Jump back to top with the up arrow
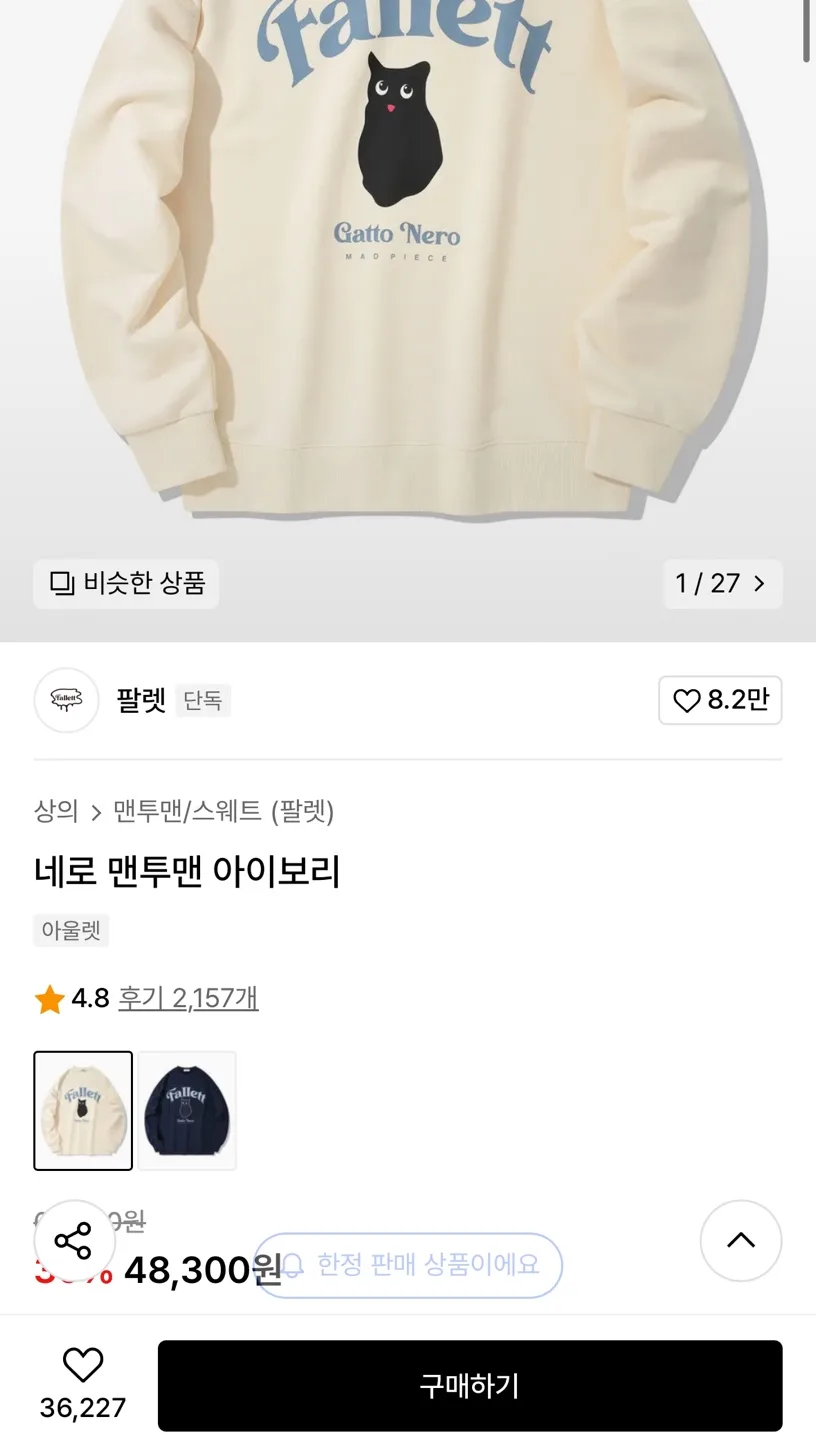The image size is (816, 1440). pos(740,1241)
